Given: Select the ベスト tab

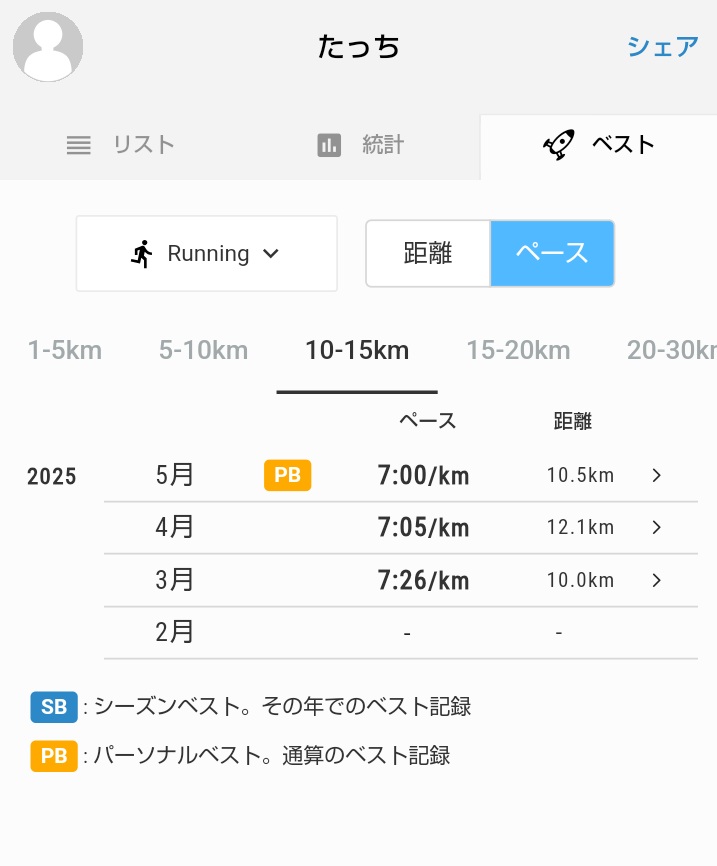Looking at the screenshot, I should pos(598,145).
